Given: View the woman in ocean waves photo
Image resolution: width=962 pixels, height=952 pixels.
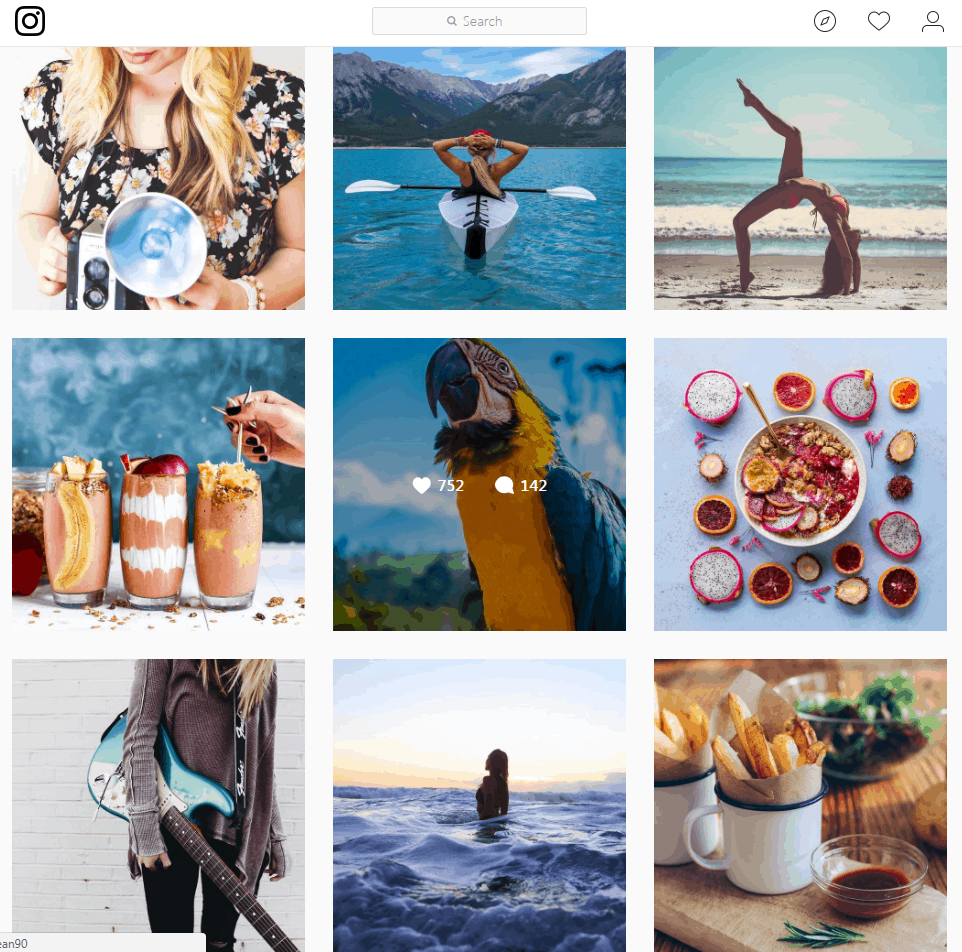Looking at the screenshot, I should [x=479, y=800].
